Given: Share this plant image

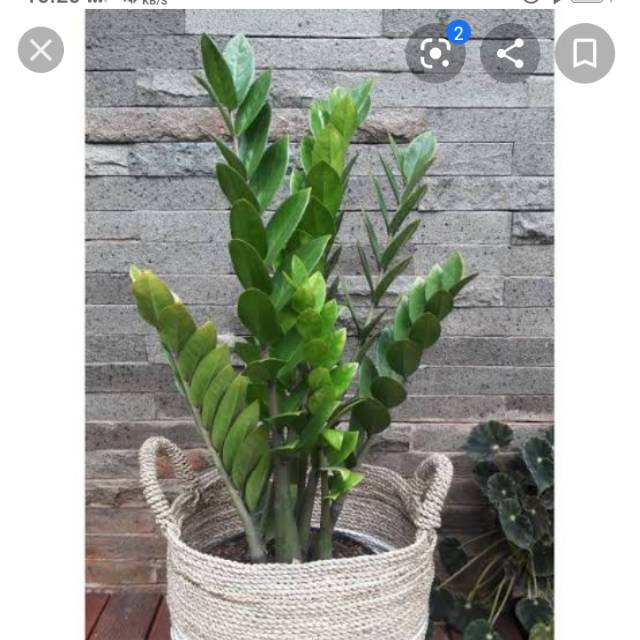Looking at the screenshot, I should 510,53.
